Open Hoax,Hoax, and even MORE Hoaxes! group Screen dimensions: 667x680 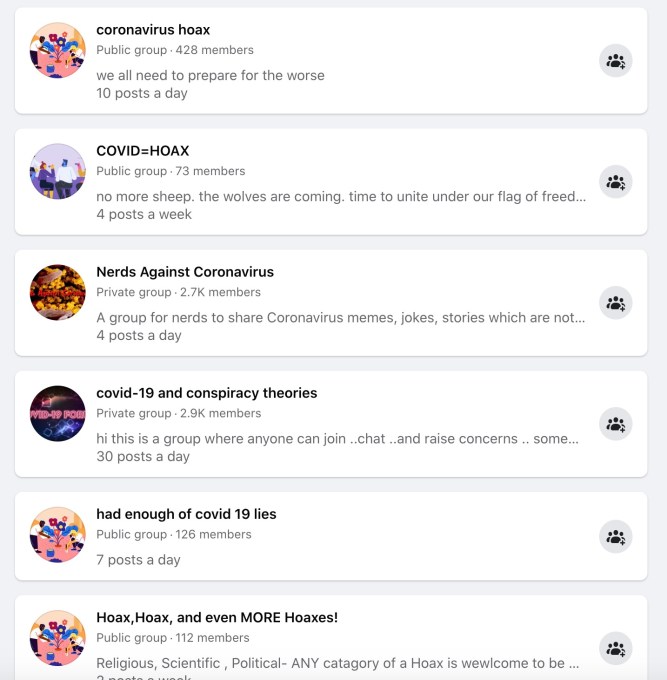coord(216,618)
